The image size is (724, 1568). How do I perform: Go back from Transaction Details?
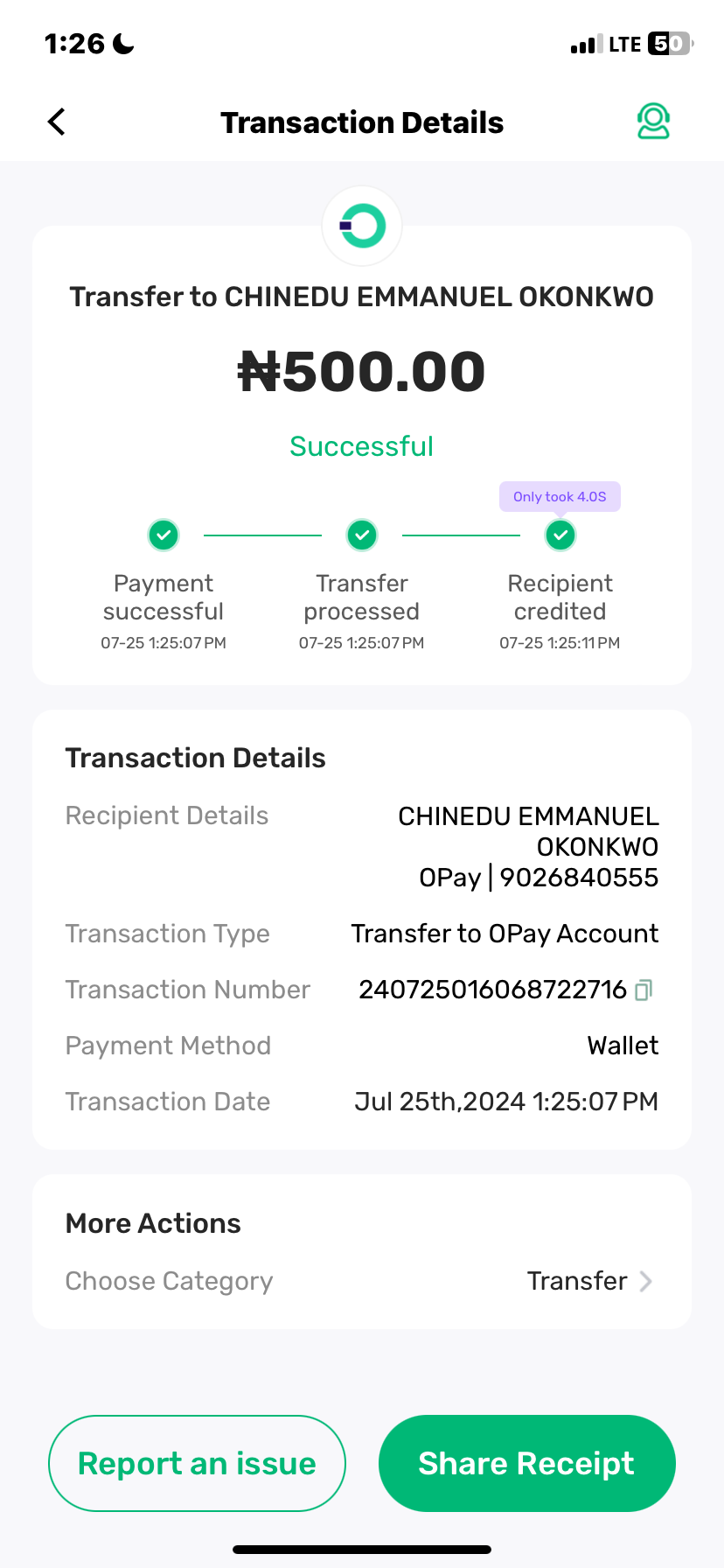click(57, 122)
